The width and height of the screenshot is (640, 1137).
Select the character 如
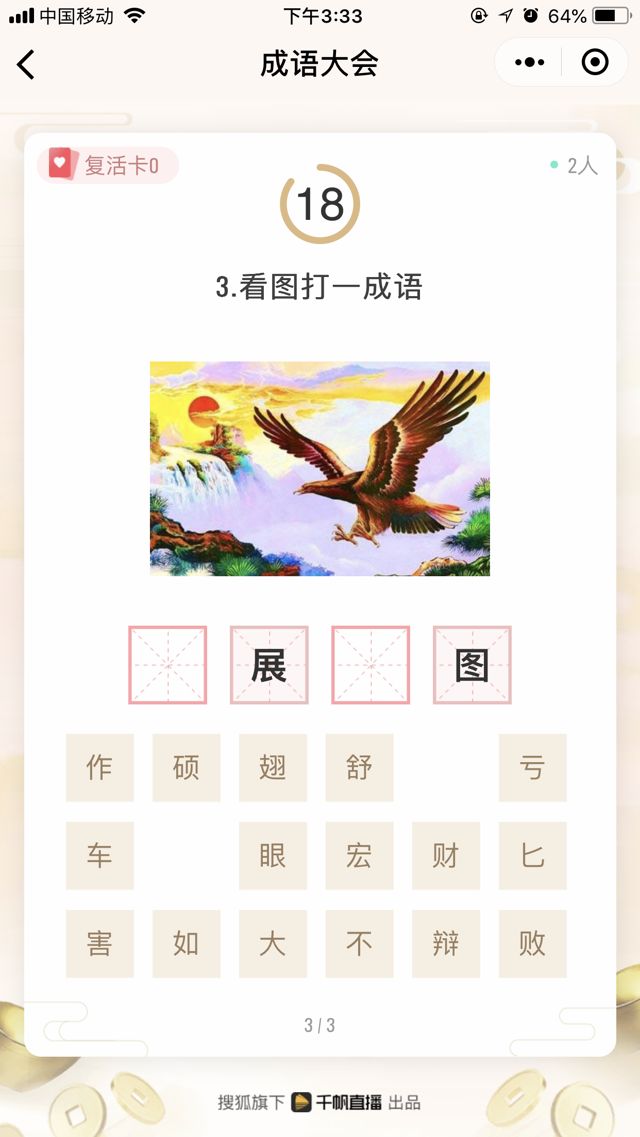pyautogui.click(x=186, y=943)
